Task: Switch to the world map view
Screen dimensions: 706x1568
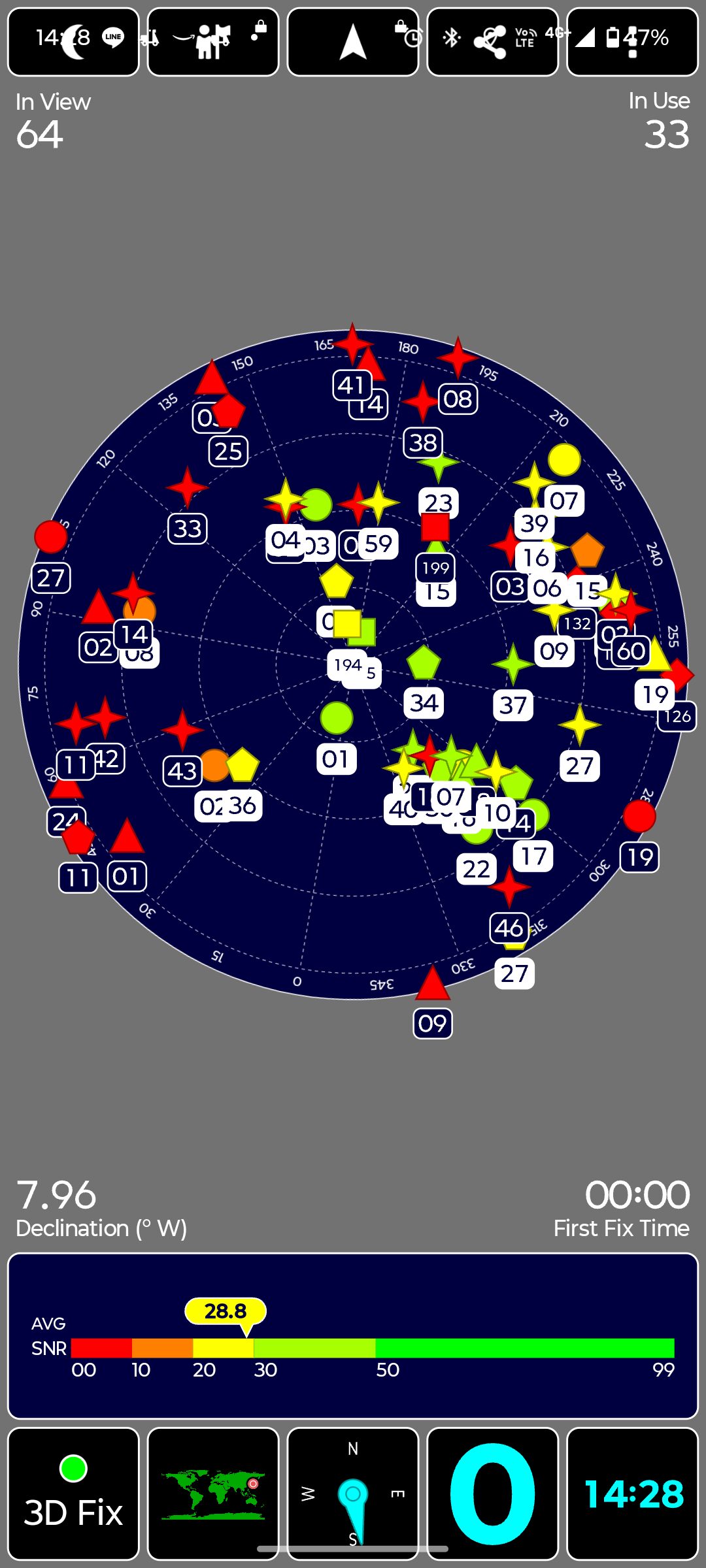Action: point(213,1494)
